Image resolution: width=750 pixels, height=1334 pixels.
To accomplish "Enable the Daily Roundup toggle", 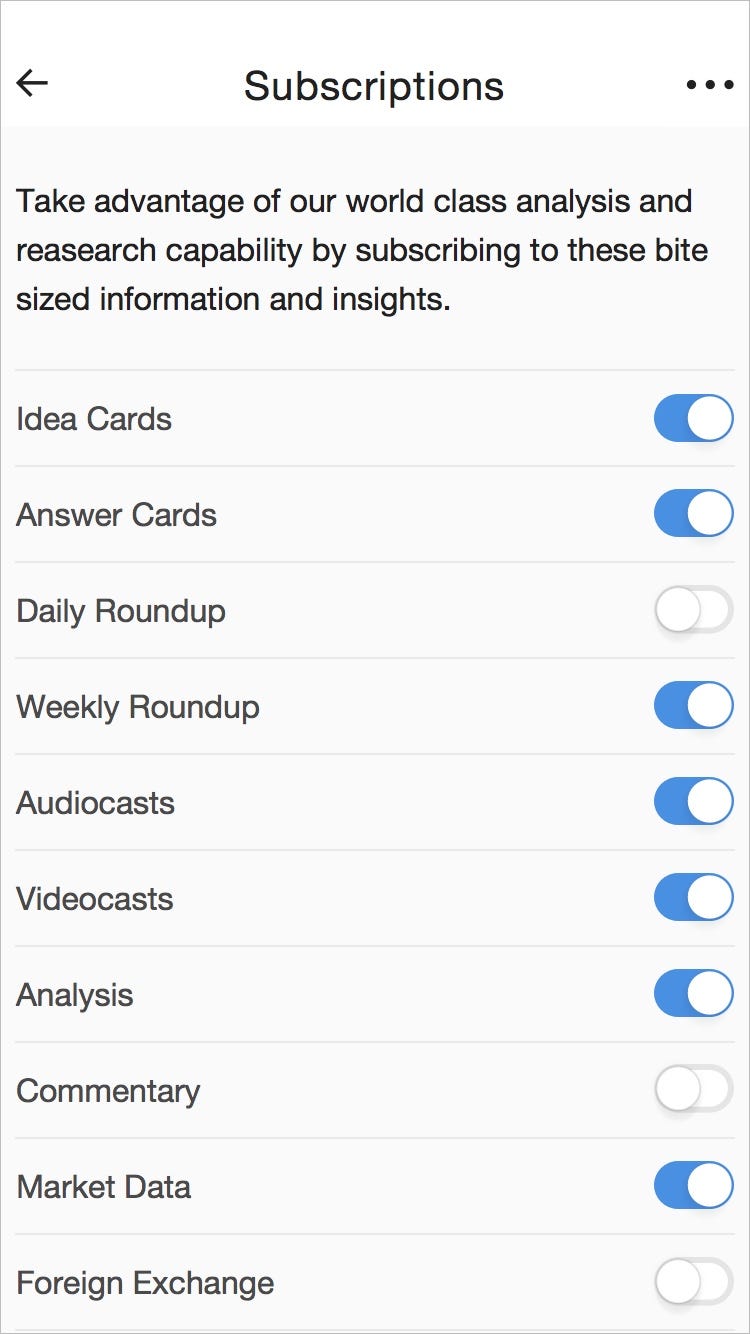I will 693,610.
